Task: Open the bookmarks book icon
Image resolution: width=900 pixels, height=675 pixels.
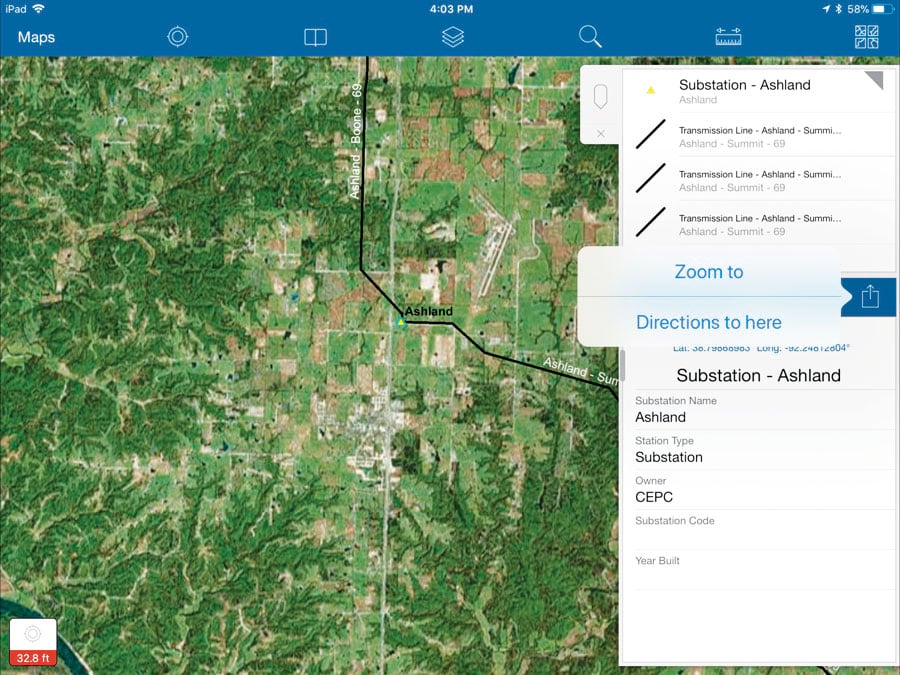Action: click(x=315, y=37)
